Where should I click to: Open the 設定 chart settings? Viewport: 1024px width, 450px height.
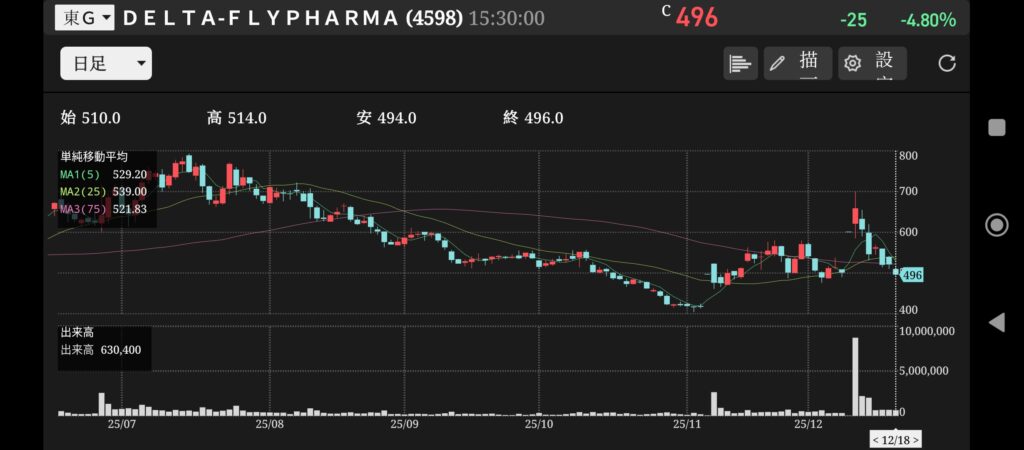(x=872, y=64)
